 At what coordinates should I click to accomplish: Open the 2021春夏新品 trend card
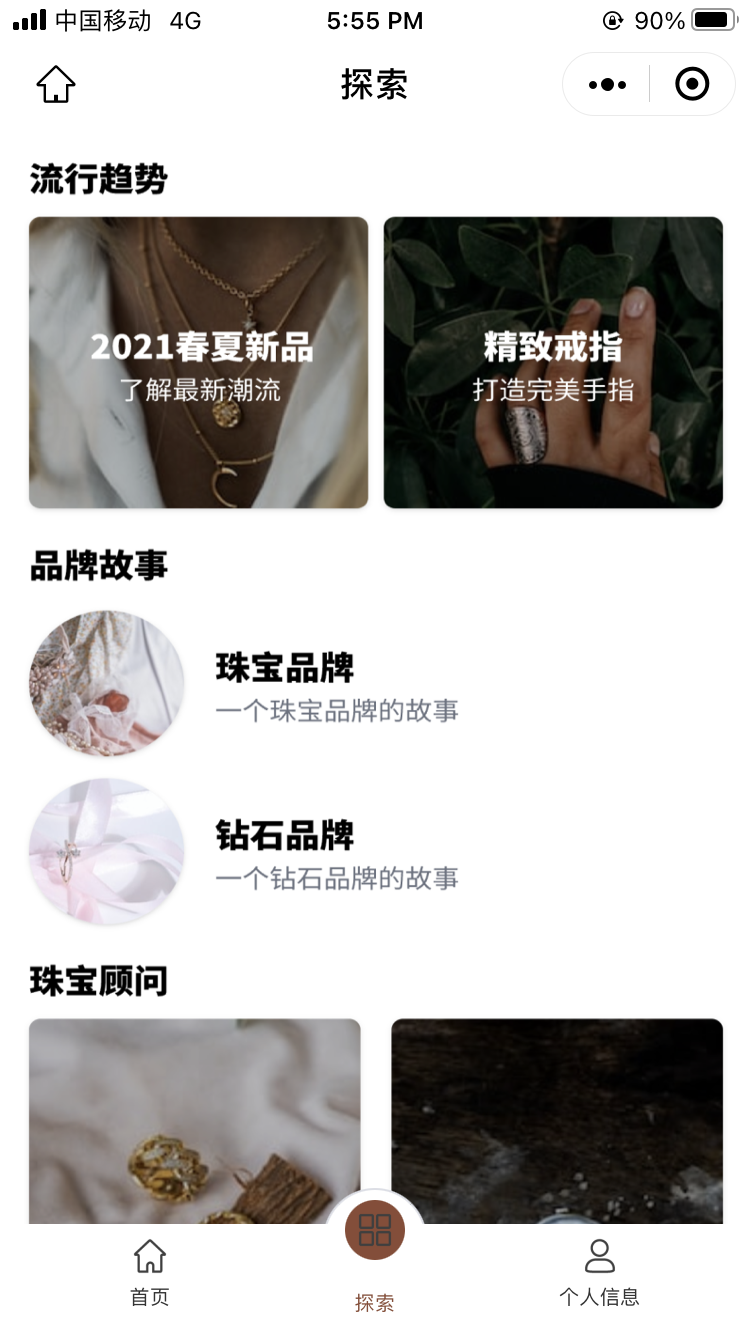point(198,362)
